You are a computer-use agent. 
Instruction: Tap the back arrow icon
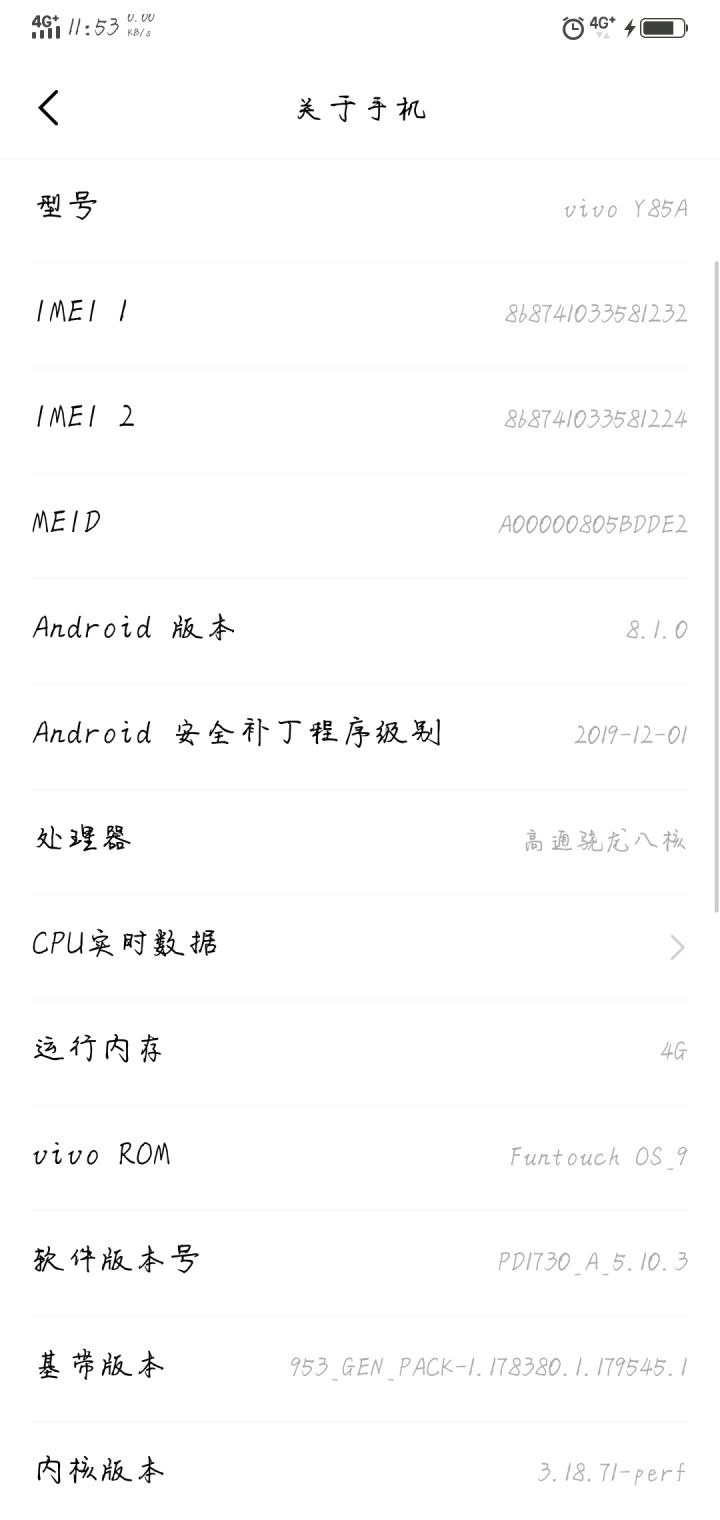point(48,107)
